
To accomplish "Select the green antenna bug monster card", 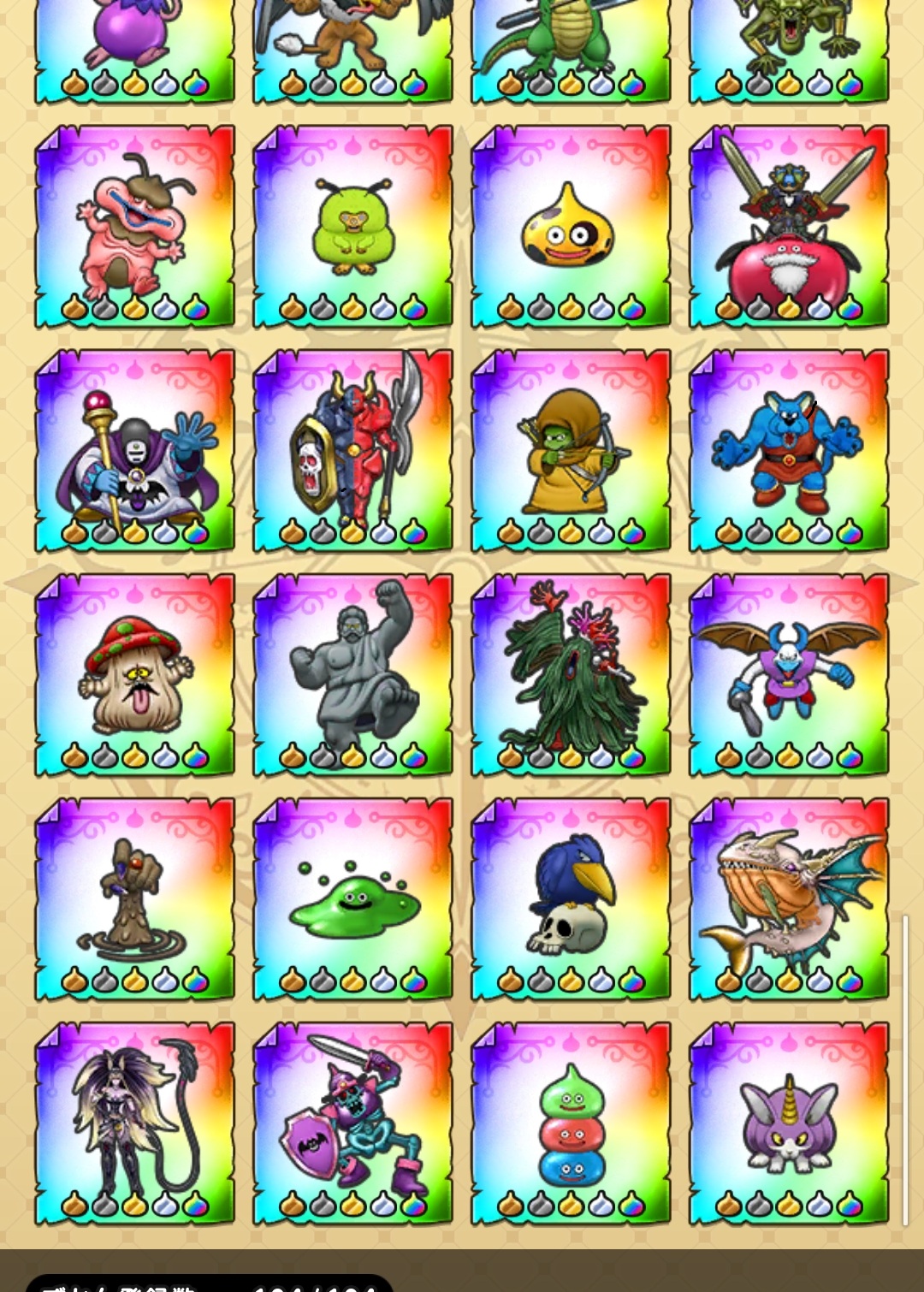I will click(352, 227).
